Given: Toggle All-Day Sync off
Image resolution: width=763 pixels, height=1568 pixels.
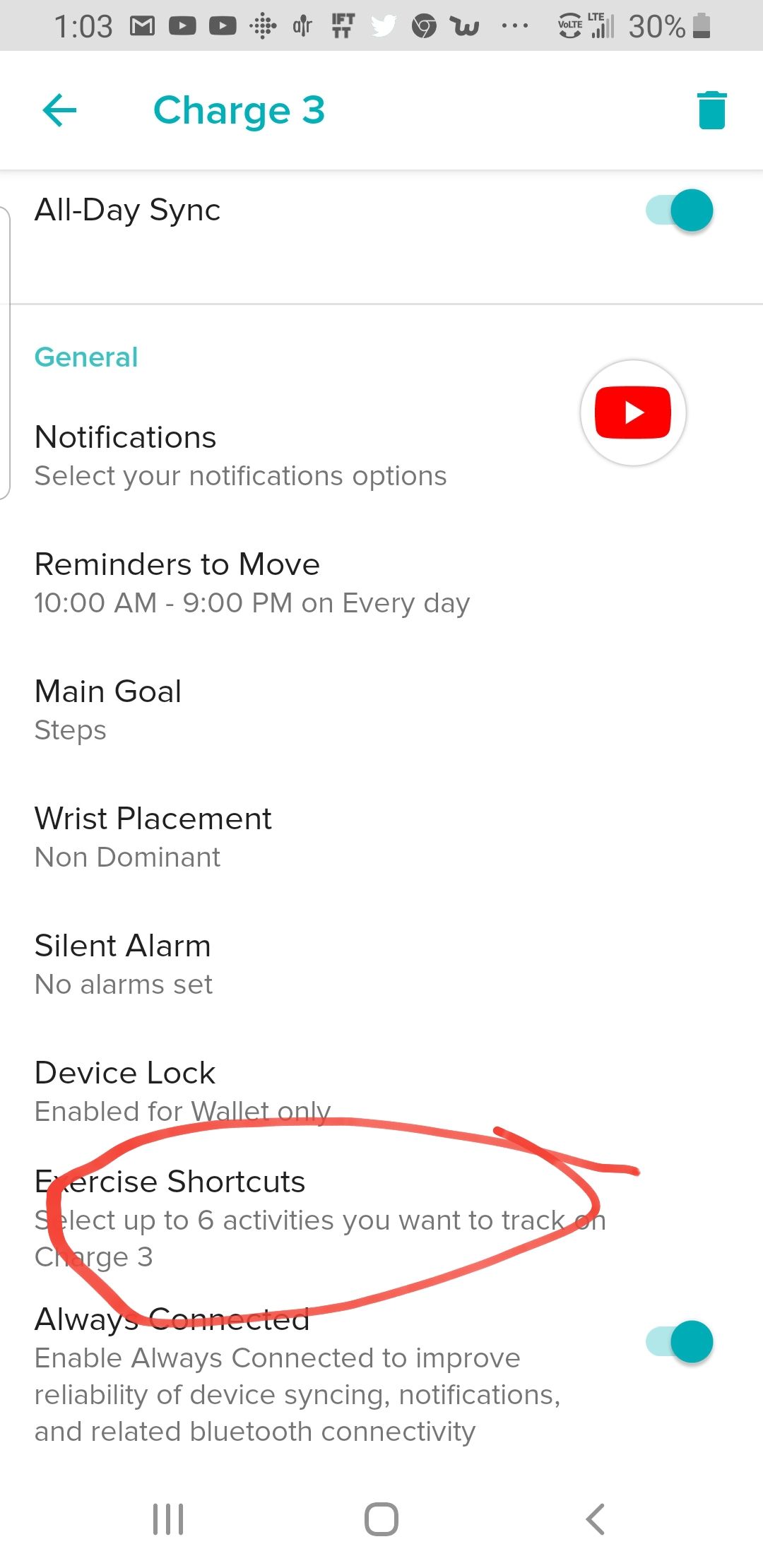Looking at the screenshot, I should coord(680,210).
